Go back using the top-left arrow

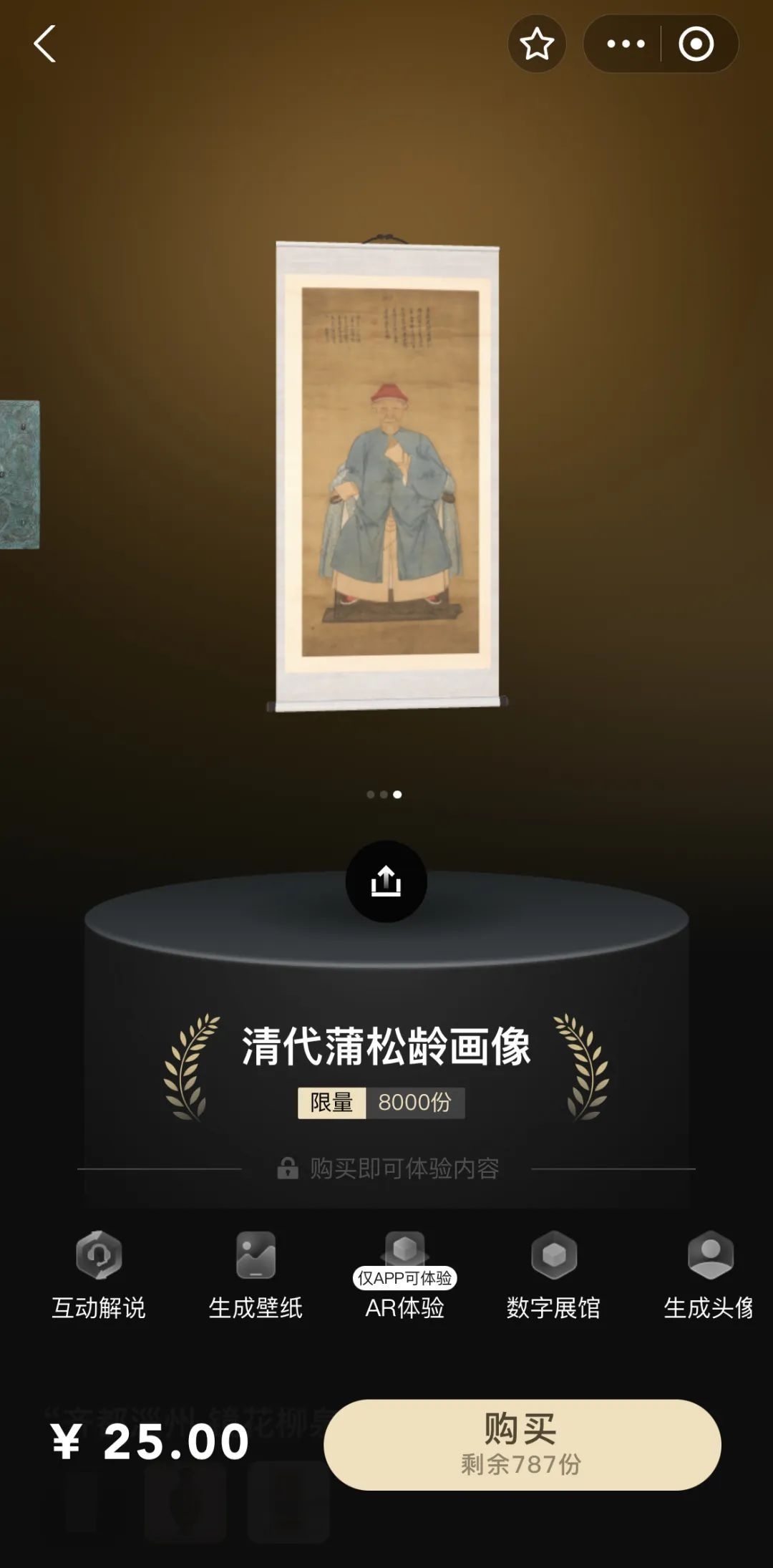coord(45,44)
